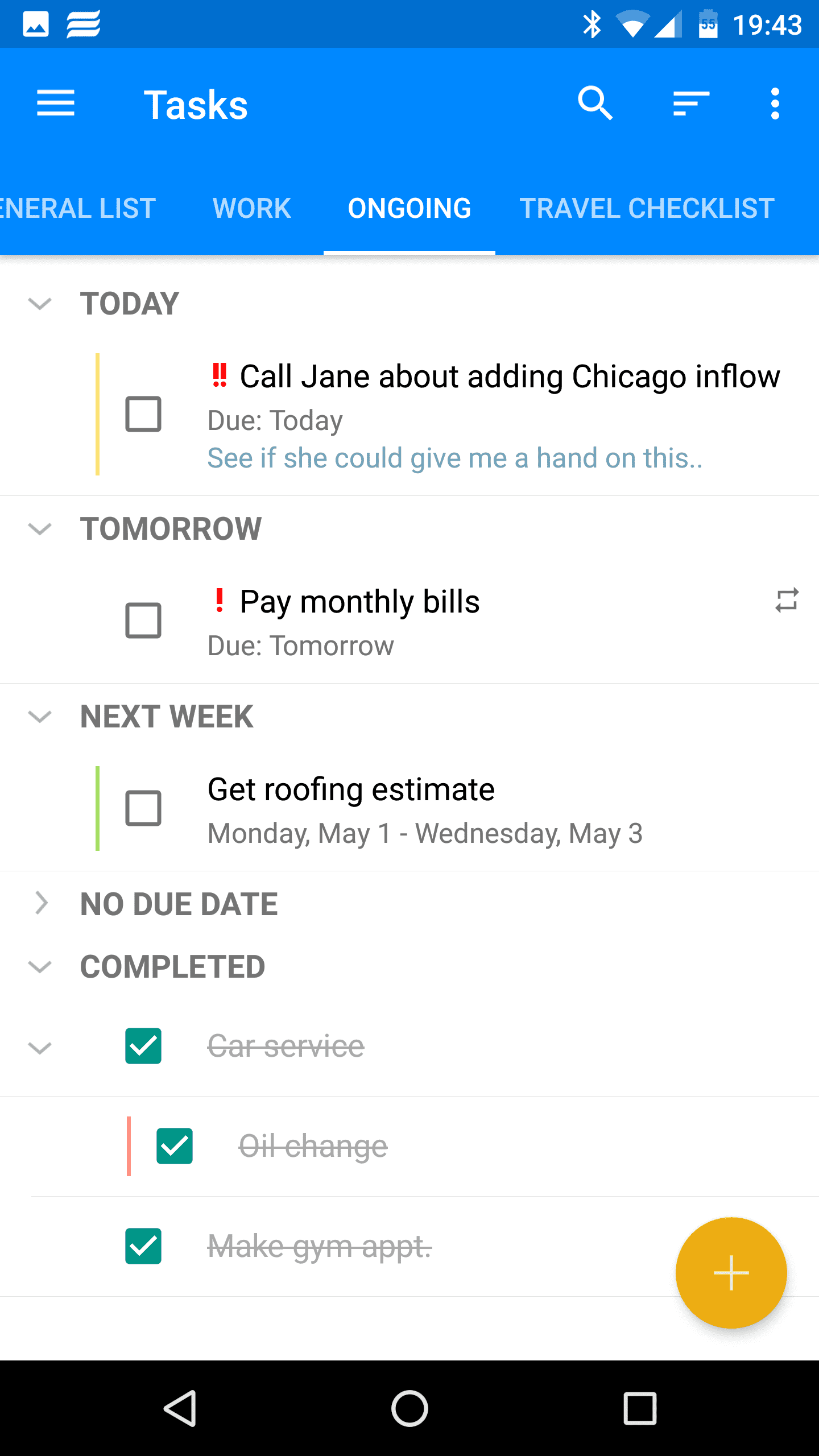This screenshot has width=819, height=1456.
Task: Open the overflow menu
Action: [775, 104]
